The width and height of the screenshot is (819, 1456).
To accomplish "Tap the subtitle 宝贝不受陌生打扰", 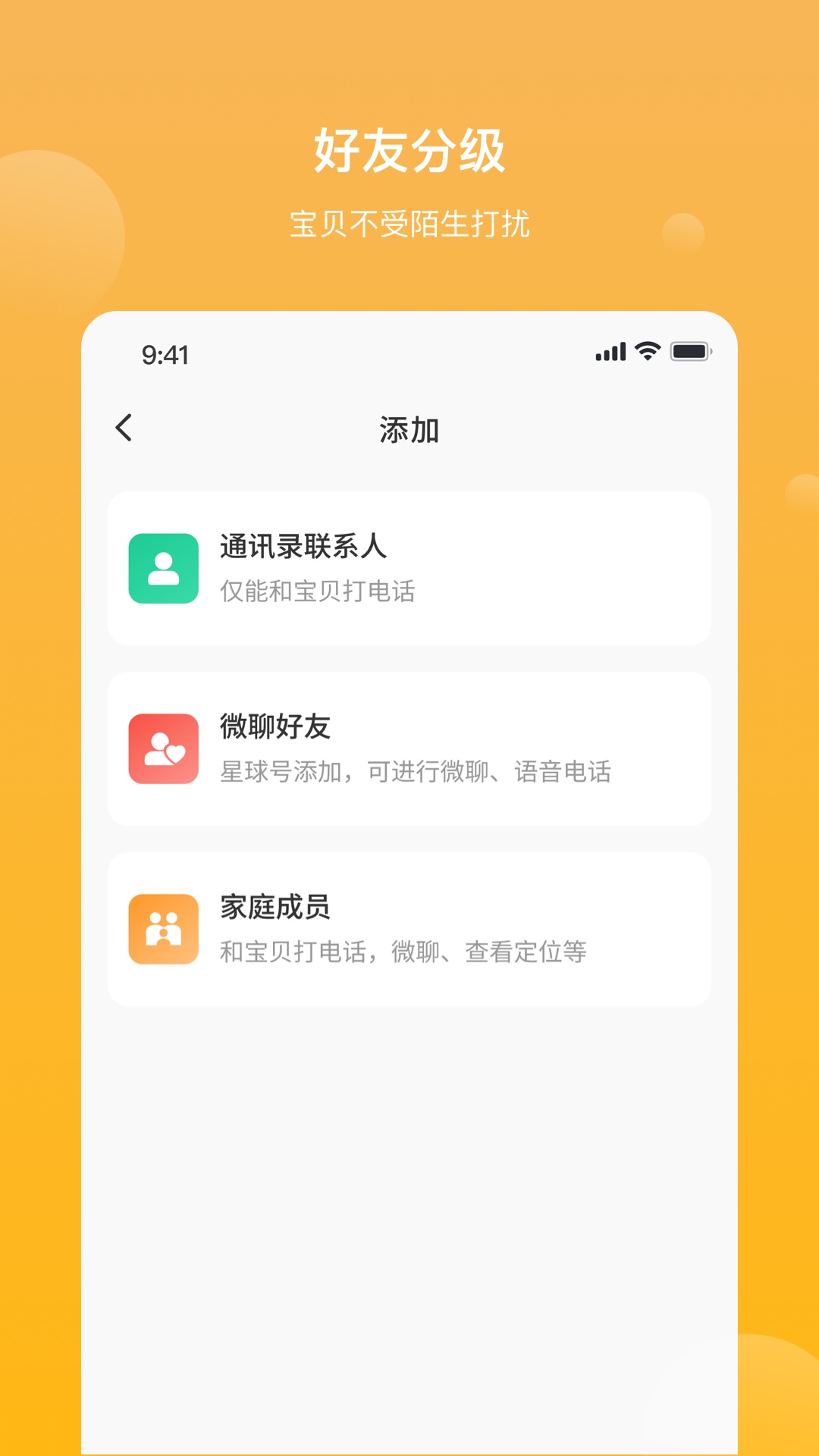I will coord(409,222).
